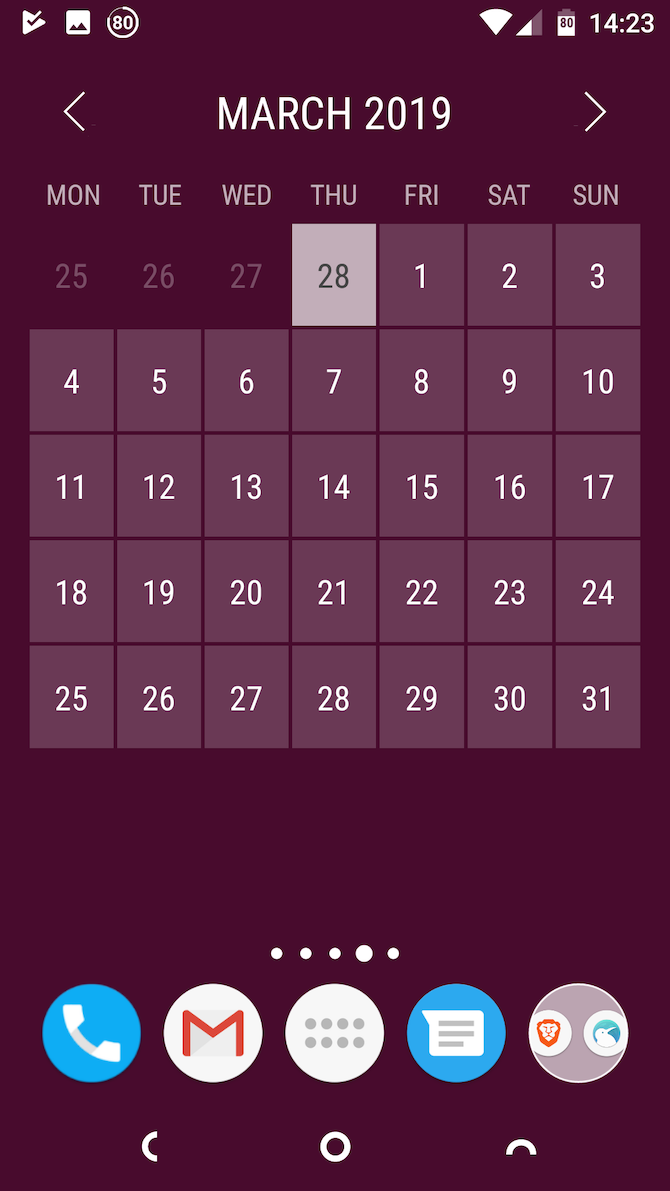Screen dimensions: 670x1191
Task: Select the highlighted day 28 under THU
Action: (x=334, y=275)
